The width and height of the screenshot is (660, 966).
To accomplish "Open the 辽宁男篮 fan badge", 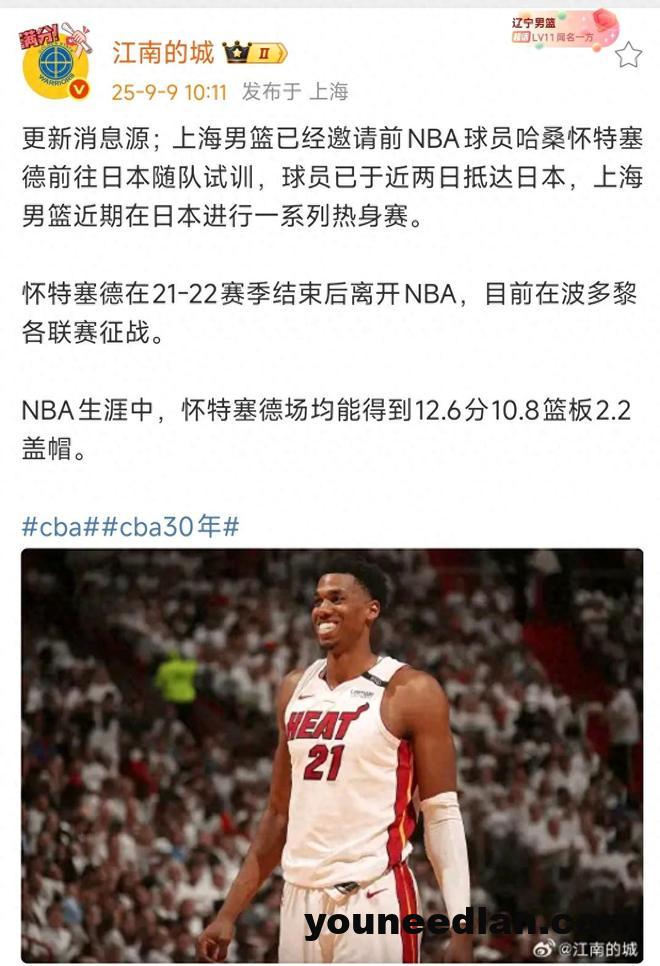I will [x=562, y=28].
